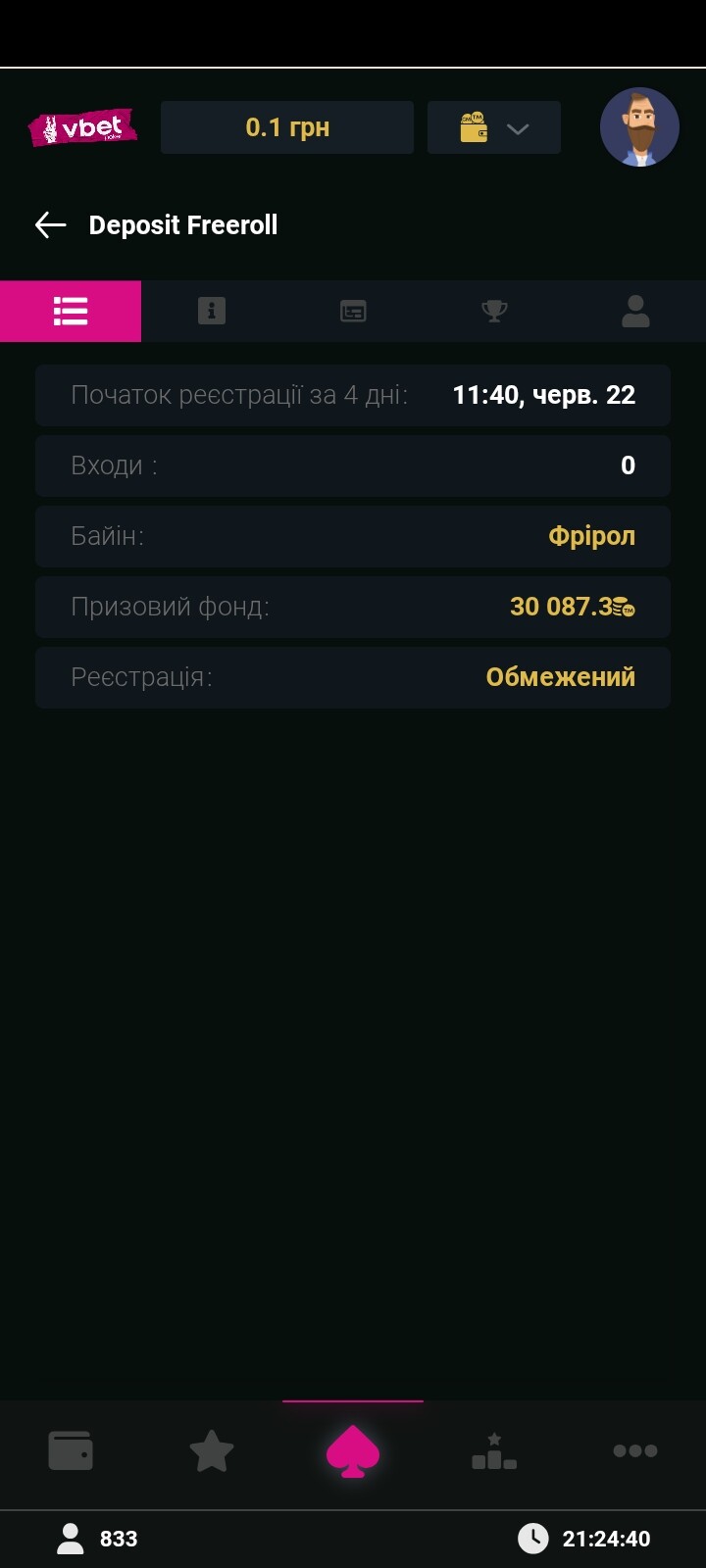Switch to the tables tab
Image resolution: width=706 pixels, height=1568 pixels.
pos(353,311)
